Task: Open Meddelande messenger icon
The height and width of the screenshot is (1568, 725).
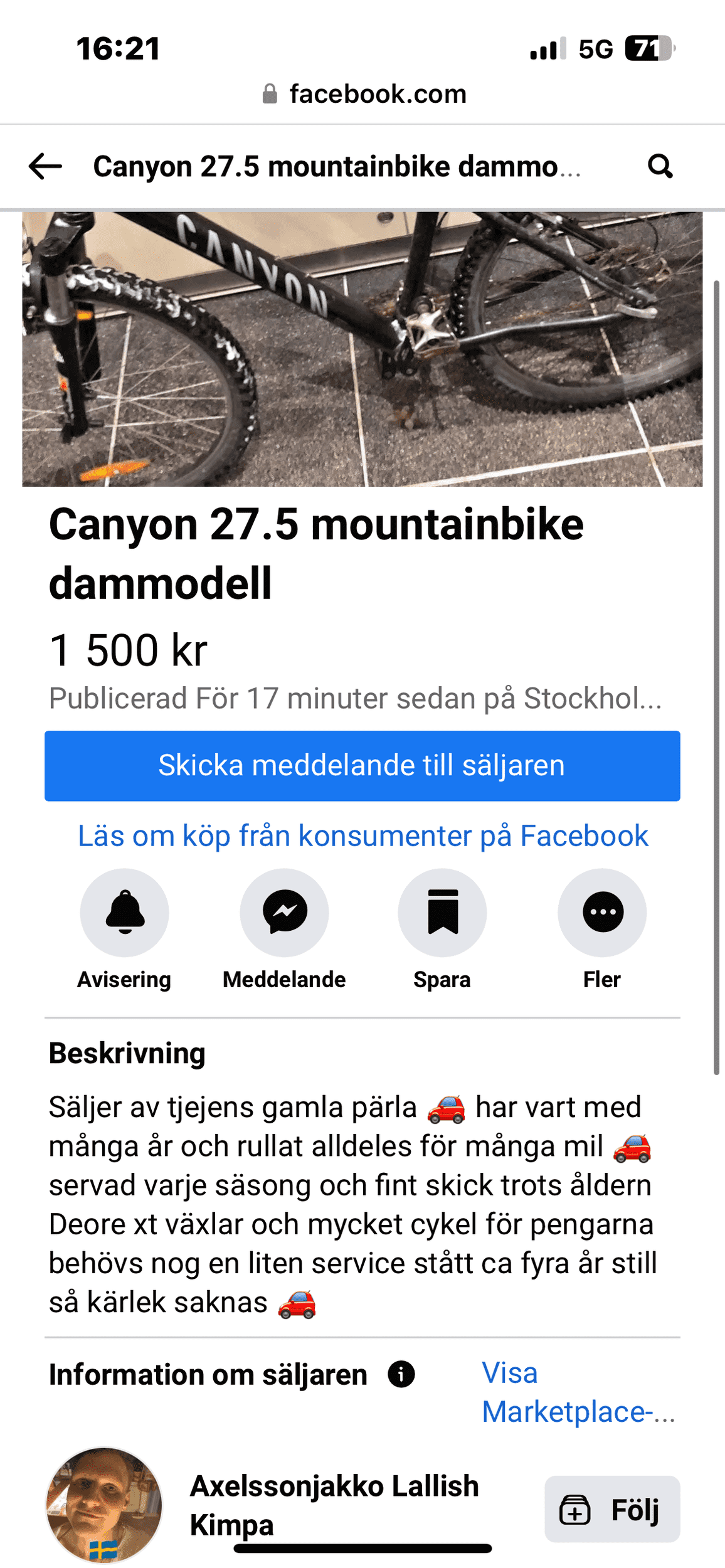Action: coord(285,912)
